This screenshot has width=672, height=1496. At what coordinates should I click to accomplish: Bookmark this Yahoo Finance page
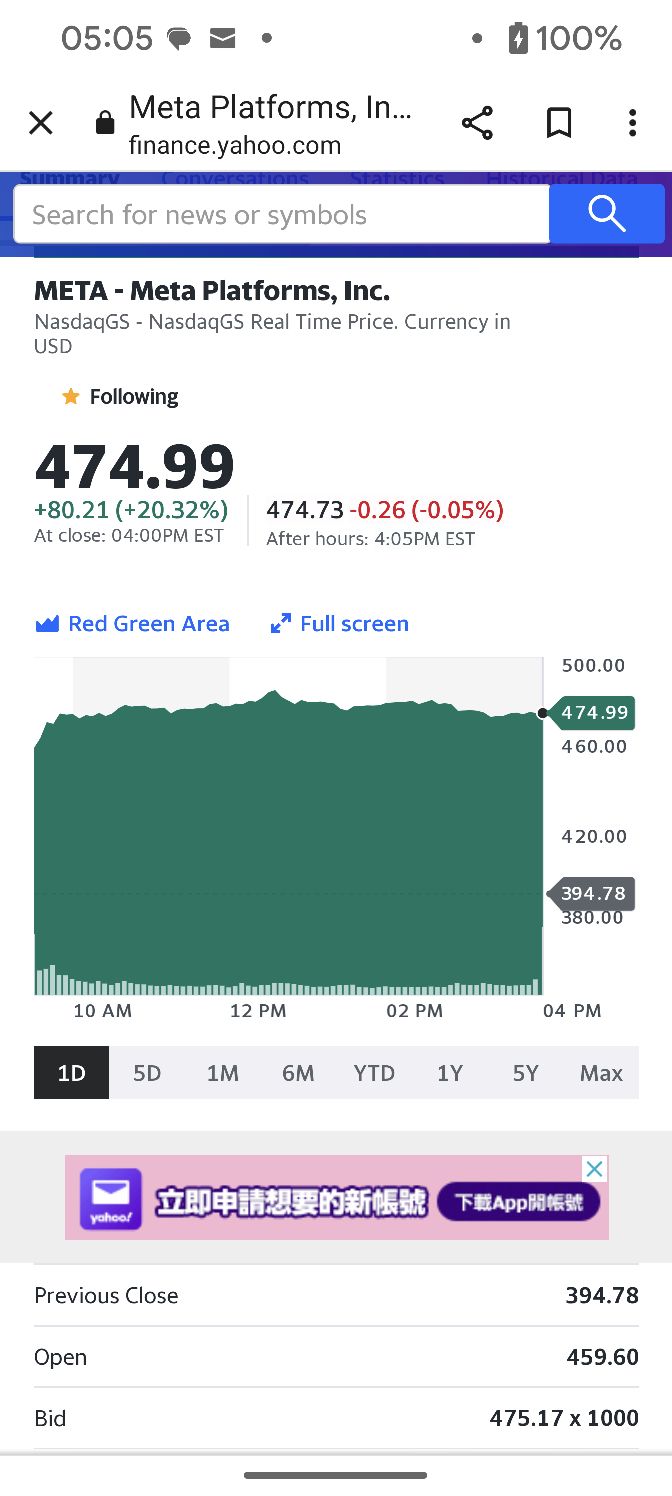(559, 123)
